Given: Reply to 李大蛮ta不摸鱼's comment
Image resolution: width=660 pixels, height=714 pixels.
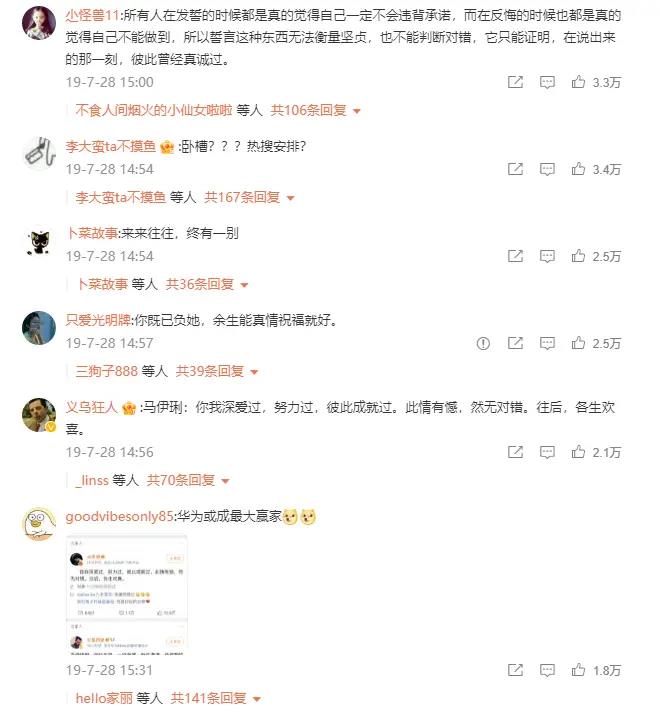Looking at the screenshot, I should tap(548, 170).
